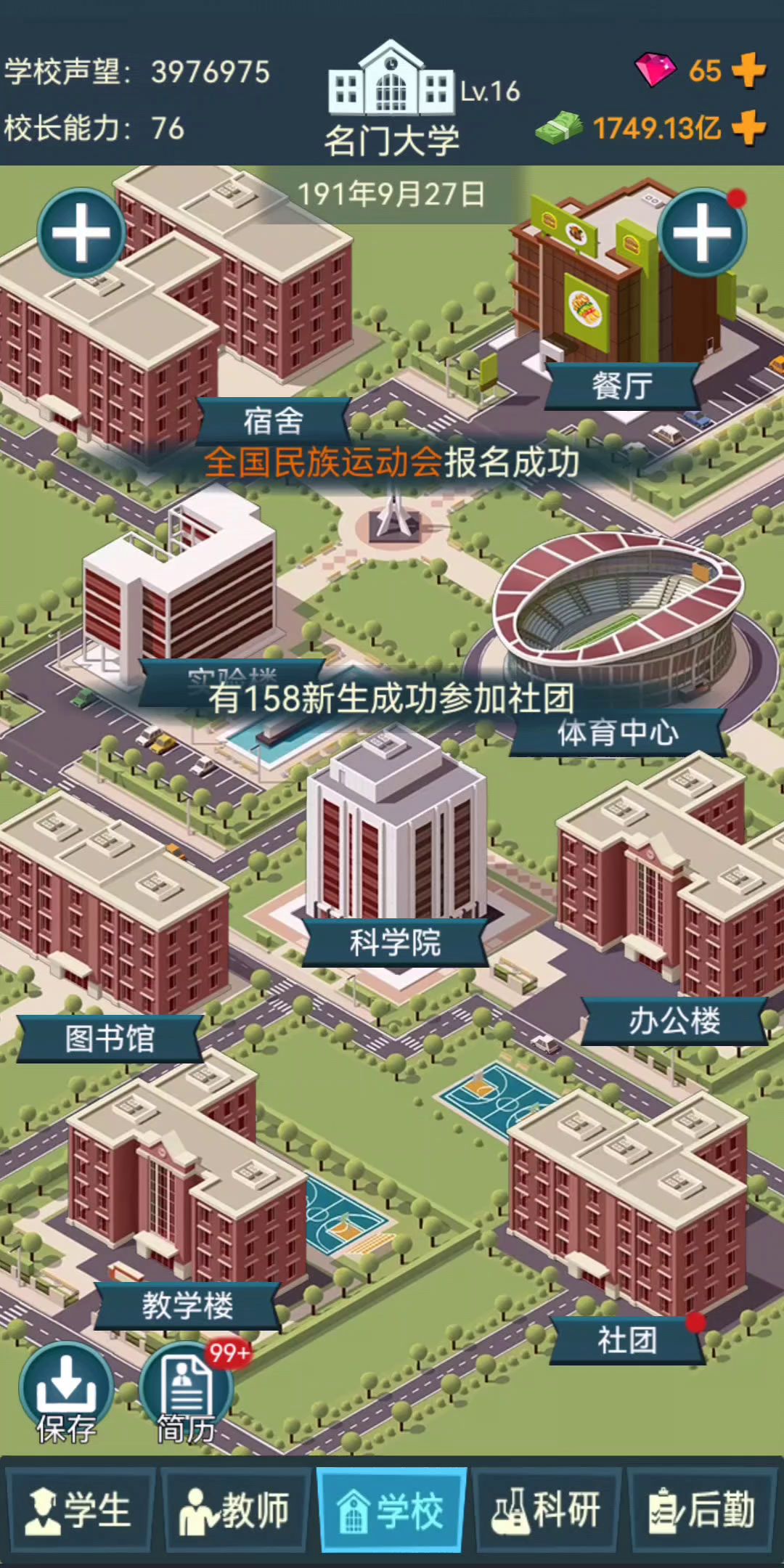
Task: Open the 体育中心 sports center
Action: pos(618,733)
